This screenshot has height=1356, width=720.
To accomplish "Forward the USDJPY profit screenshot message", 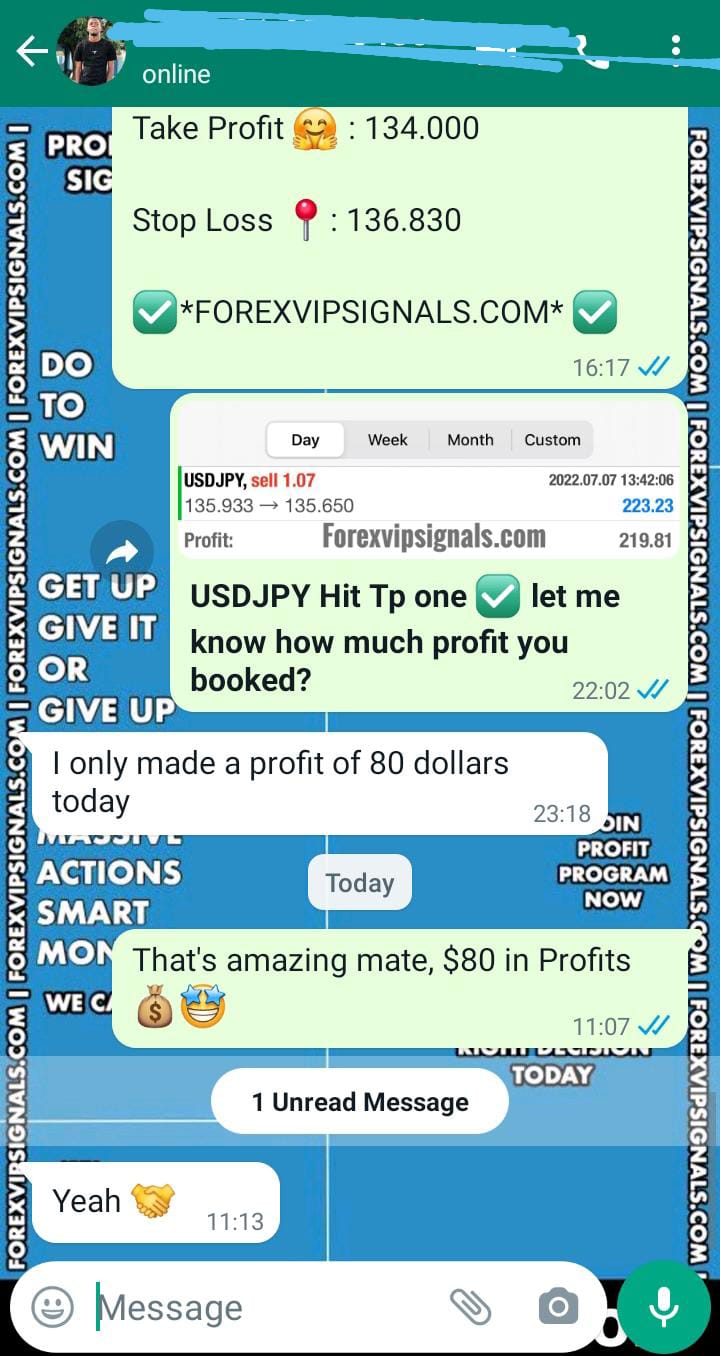I will click(x=122, y=551).
